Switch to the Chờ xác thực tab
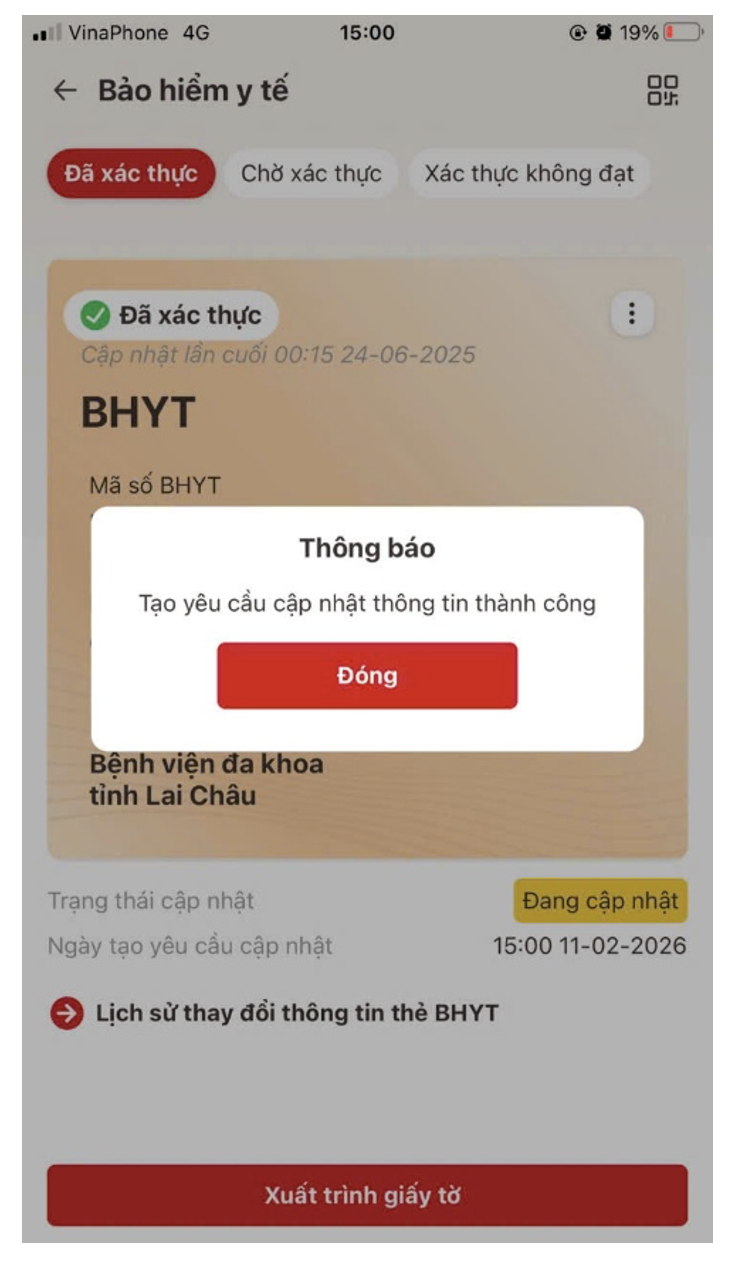 [311, 174]
